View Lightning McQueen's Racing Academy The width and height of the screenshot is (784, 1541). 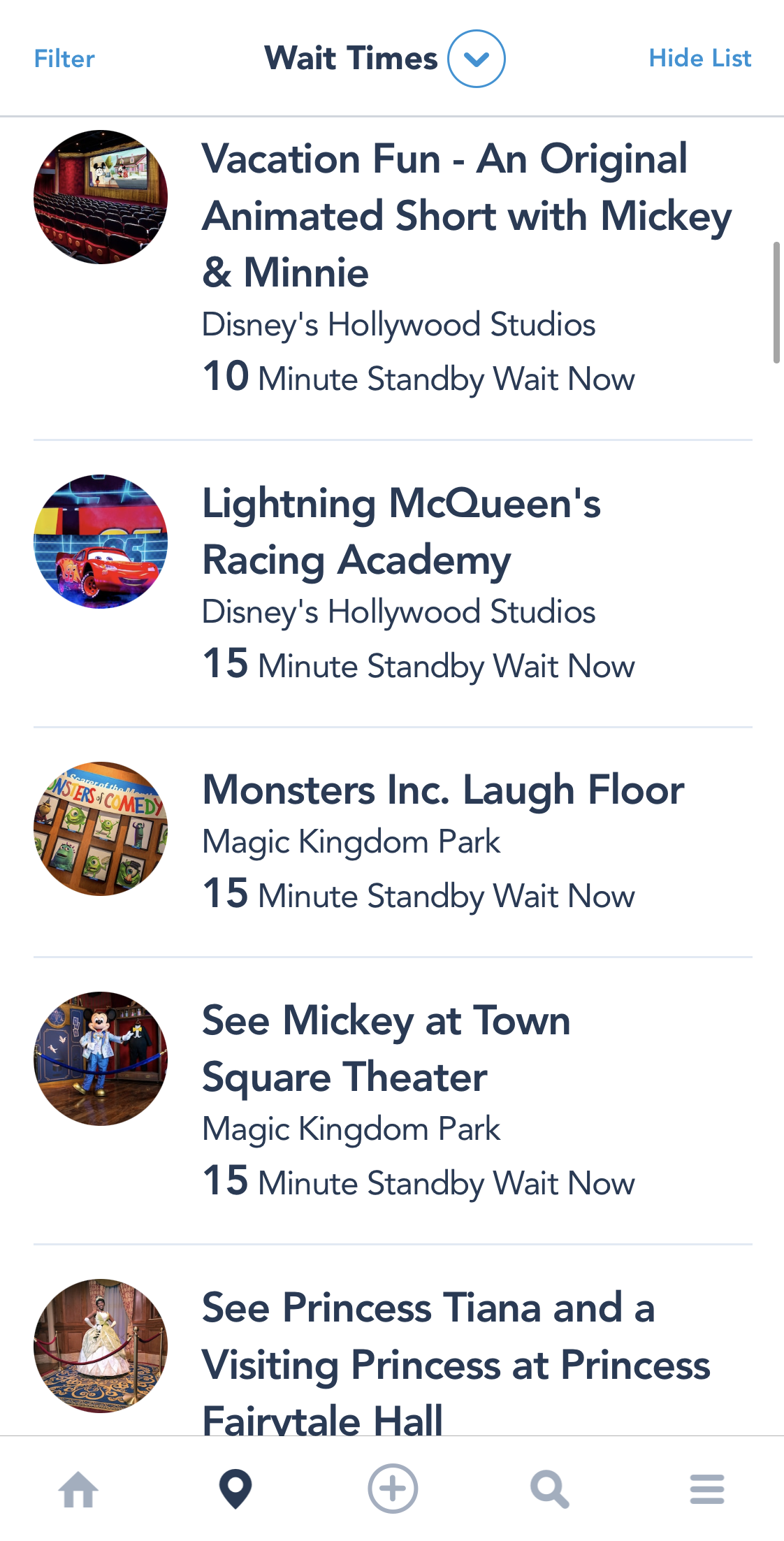tap(401, 532)
